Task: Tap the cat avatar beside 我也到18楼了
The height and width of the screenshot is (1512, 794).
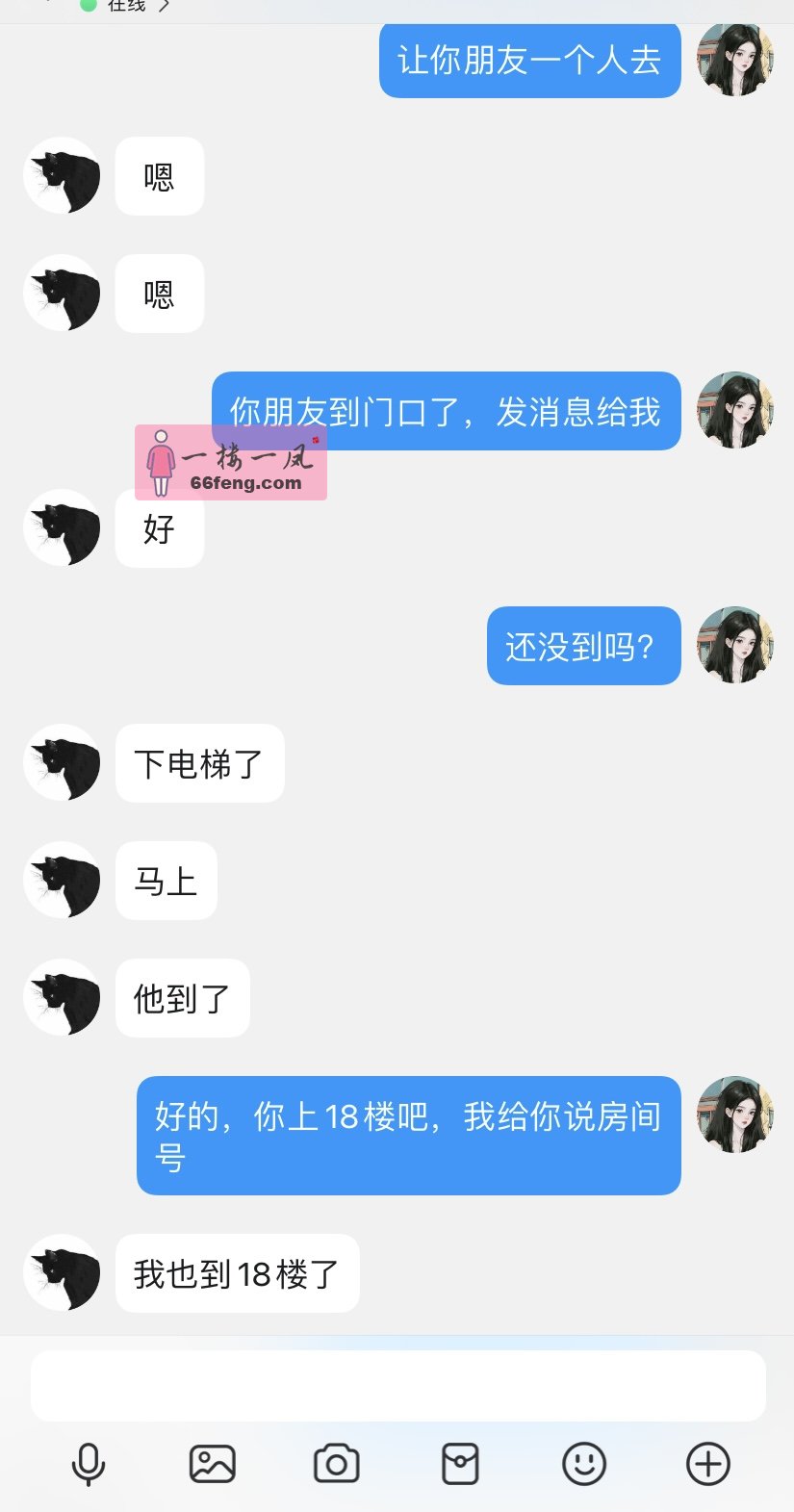Action: coord(62,1273)
